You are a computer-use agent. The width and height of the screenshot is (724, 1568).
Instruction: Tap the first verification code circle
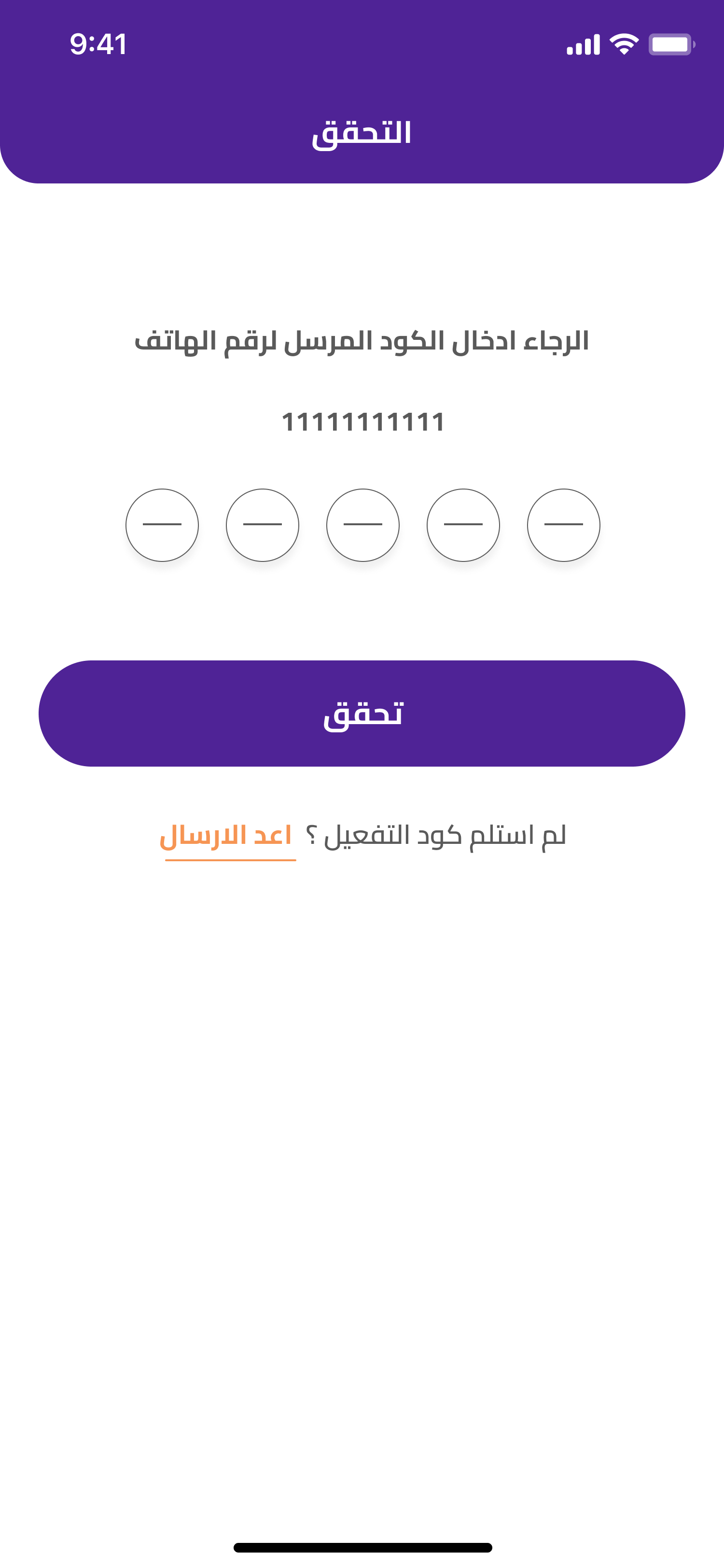[x=162, y=525]
